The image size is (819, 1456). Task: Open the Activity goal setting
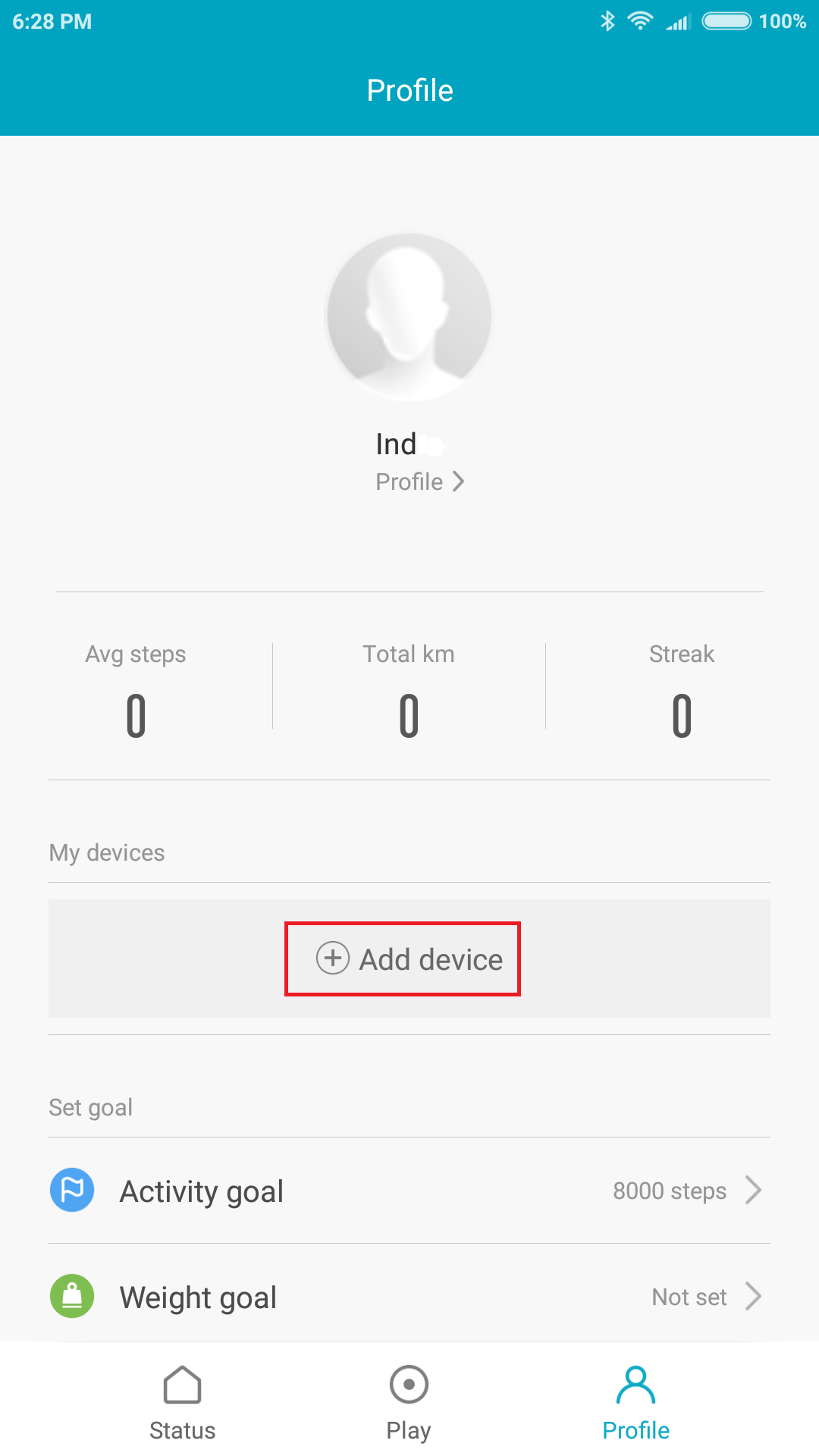(409, 1191)
